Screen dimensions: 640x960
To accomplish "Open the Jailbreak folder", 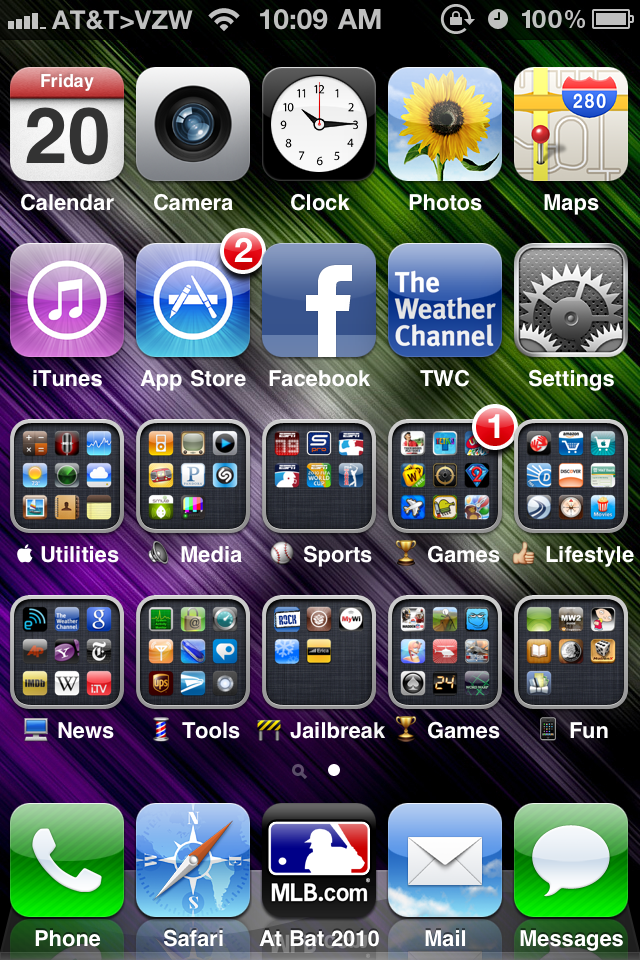I will pyautogui.click(x=319, y=653).
